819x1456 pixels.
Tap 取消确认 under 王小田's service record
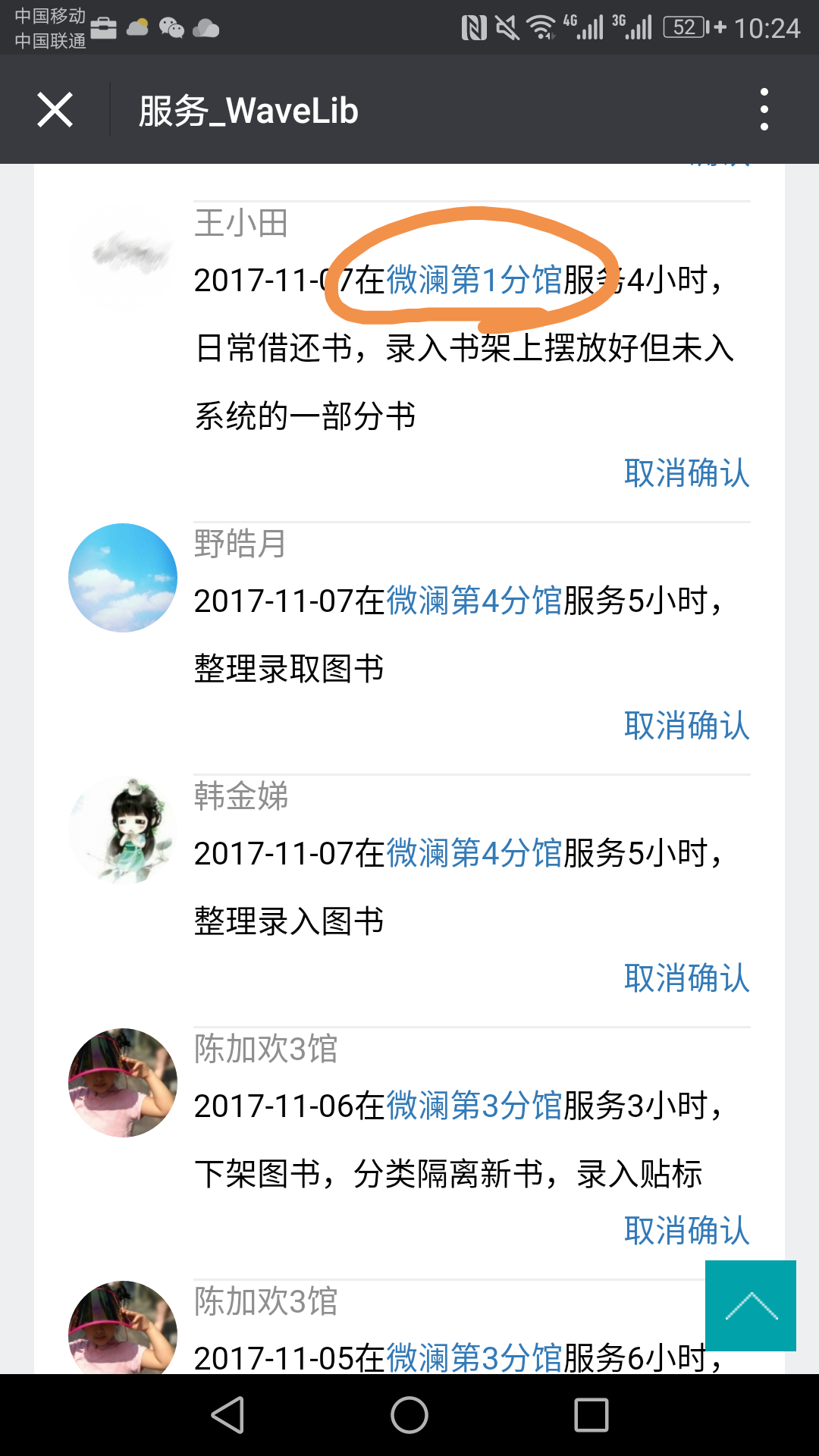687,473
